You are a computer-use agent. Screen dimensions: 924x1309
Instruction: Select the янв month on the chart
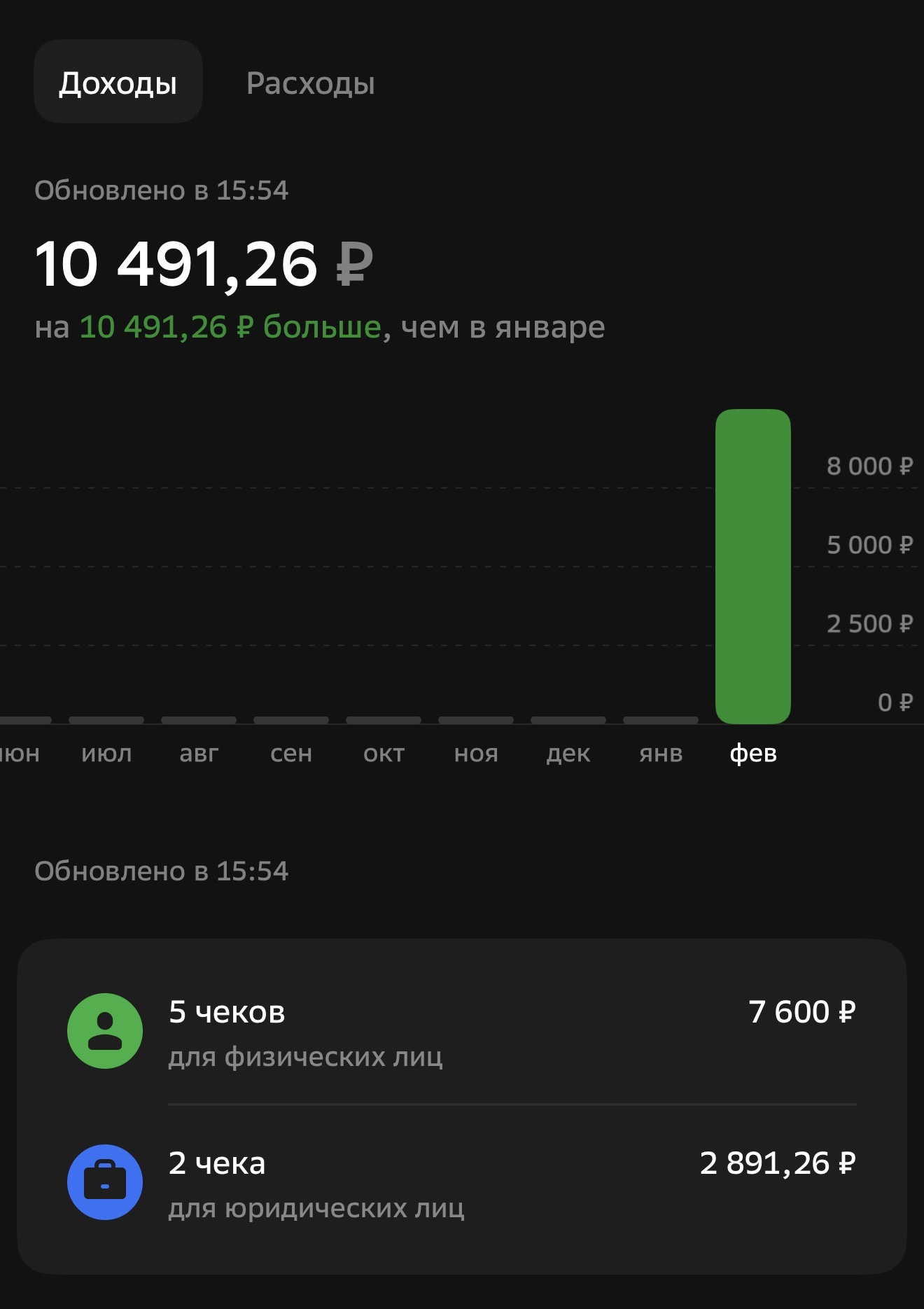pos(660,753)
